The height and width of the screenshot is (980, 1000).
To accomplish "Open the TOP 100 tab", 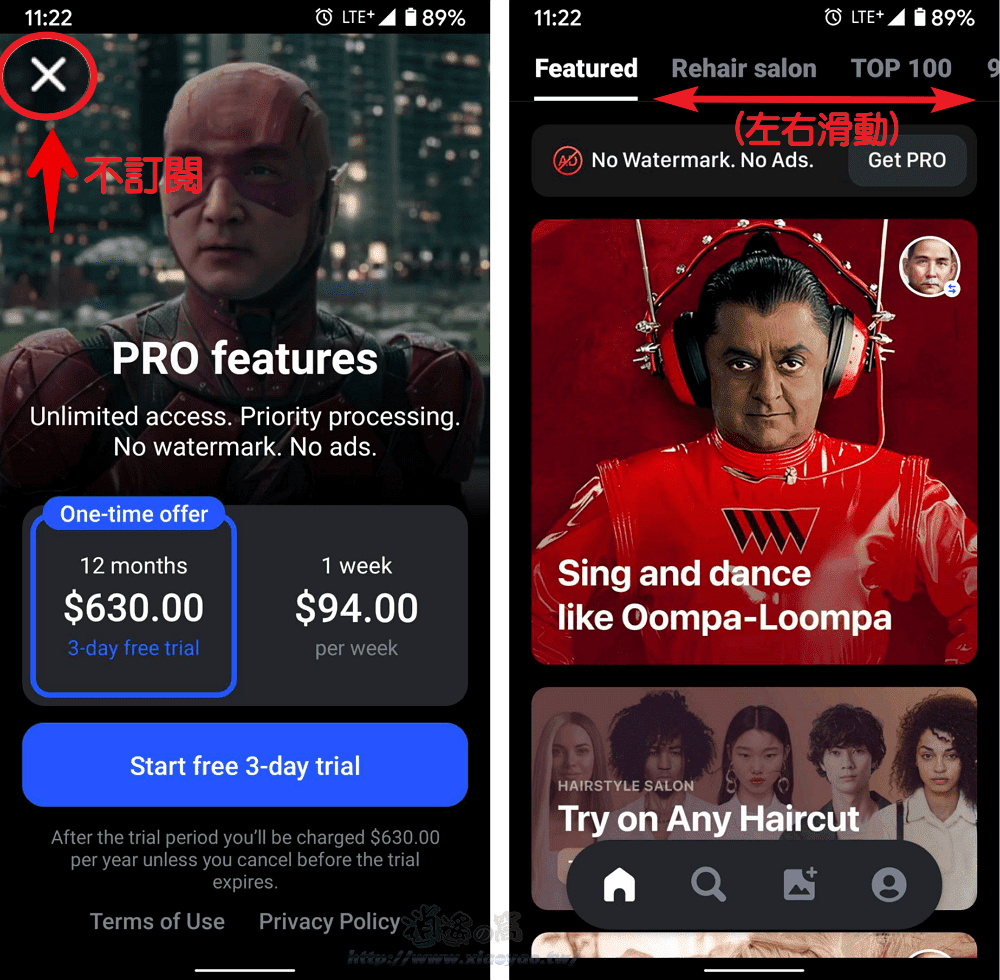I will pos(901,69).
